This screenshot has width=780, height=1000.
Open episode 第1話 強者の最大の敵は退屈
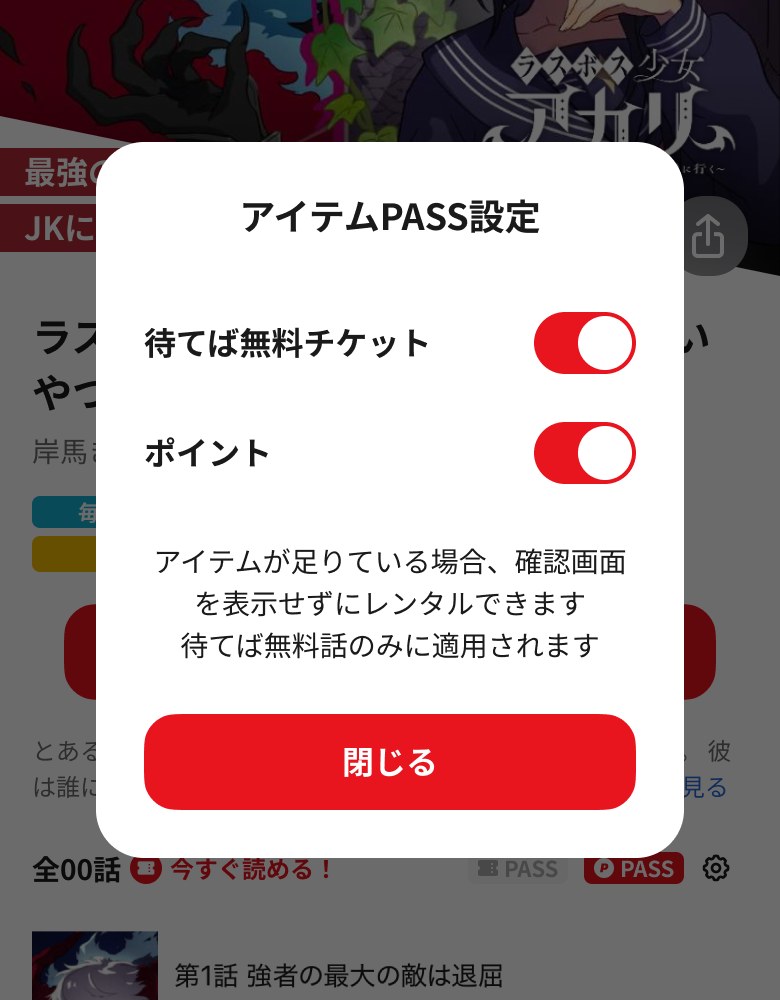tap(338, 974)
